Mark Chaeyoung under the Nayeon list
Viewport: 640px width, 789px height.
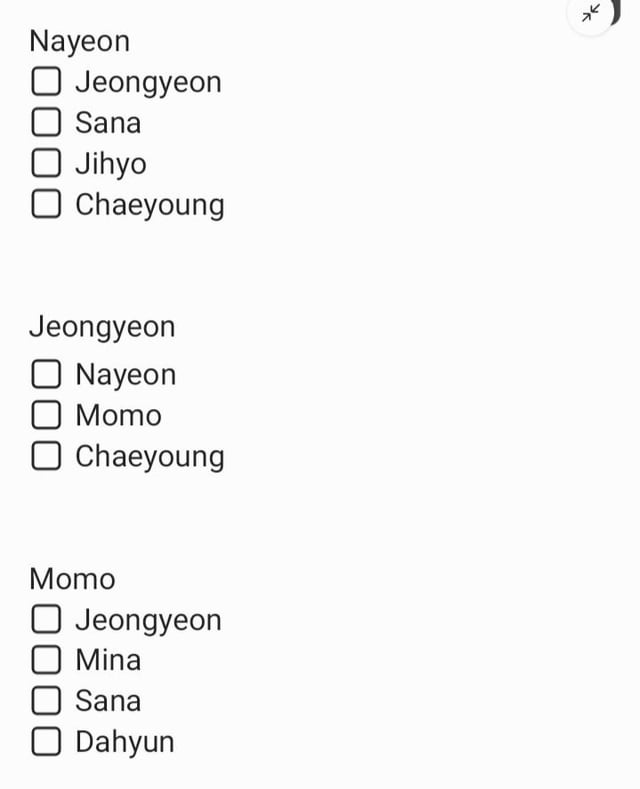46,204
